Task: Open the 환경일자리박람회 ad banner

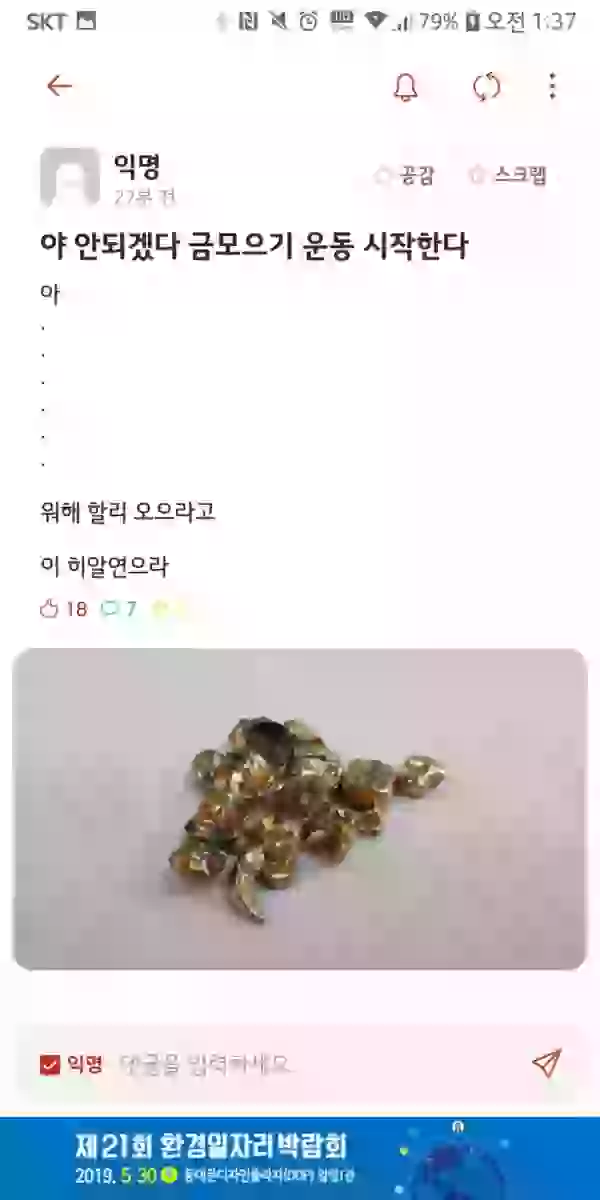Action: pyautogui.click(x=300, y=1158)
